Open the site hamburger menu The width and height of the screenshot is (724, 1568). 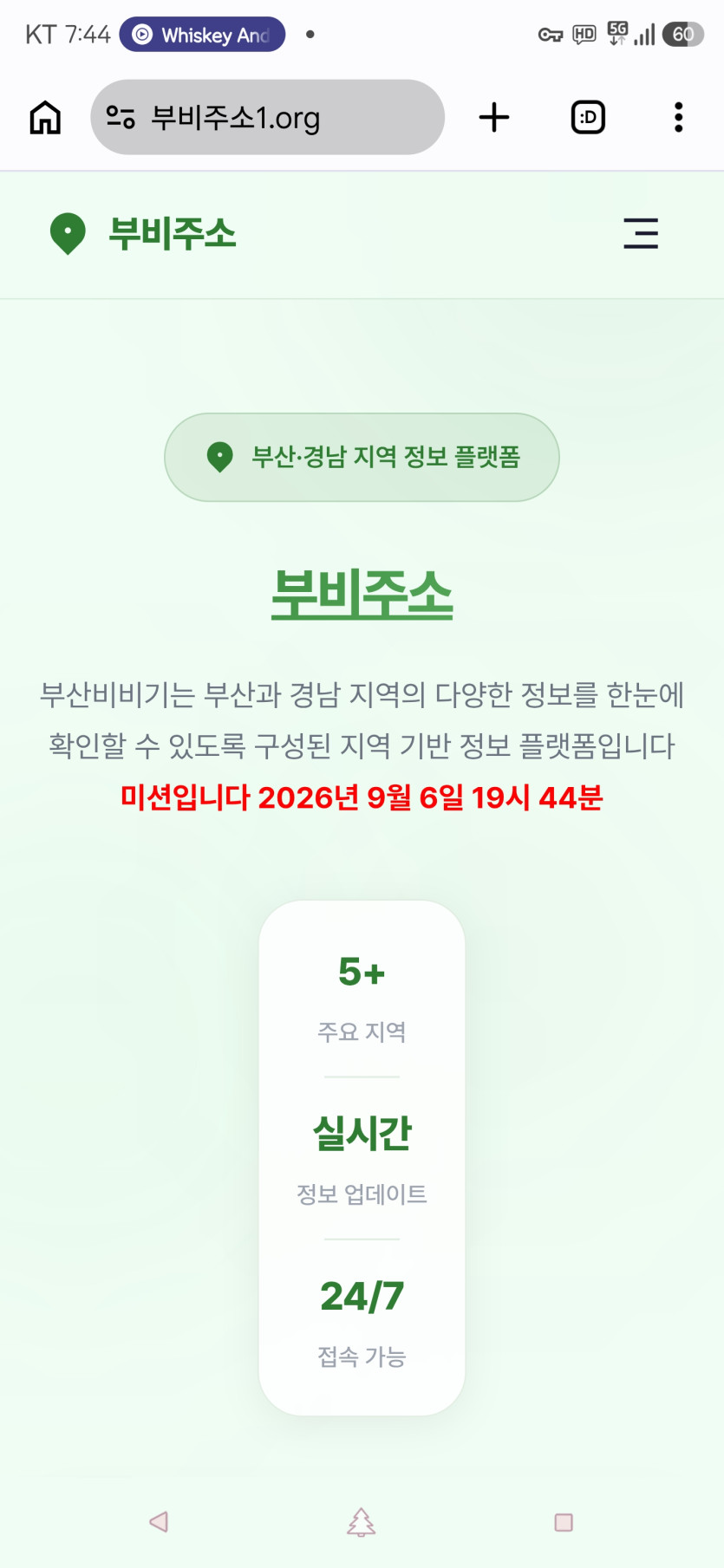click(x=641, y=234)
